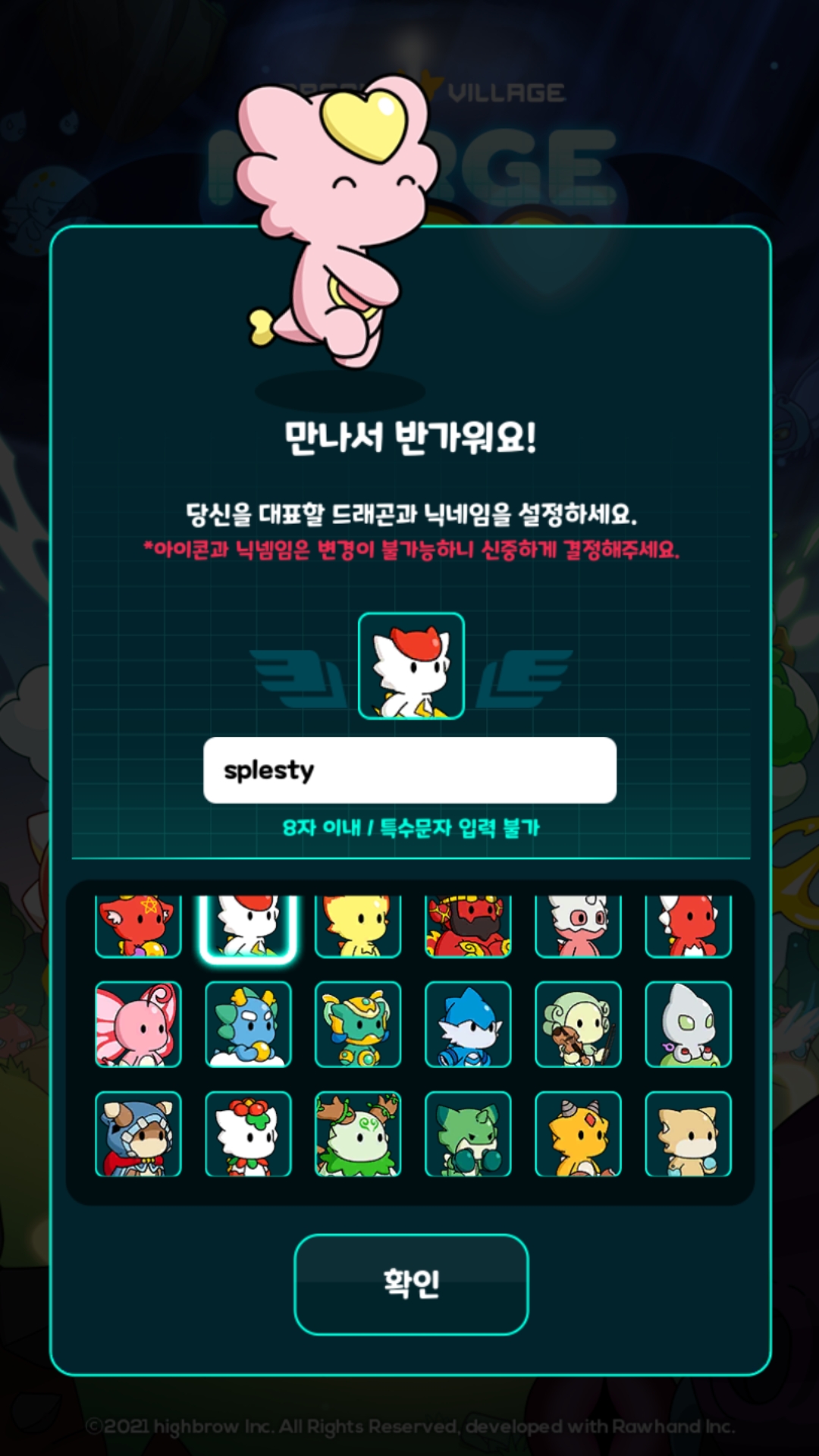Pick the green armored dragon with gold helmet
The width and height of the screenshot is (819, 1456).
pyautogui.click(x=358, y=1025)
